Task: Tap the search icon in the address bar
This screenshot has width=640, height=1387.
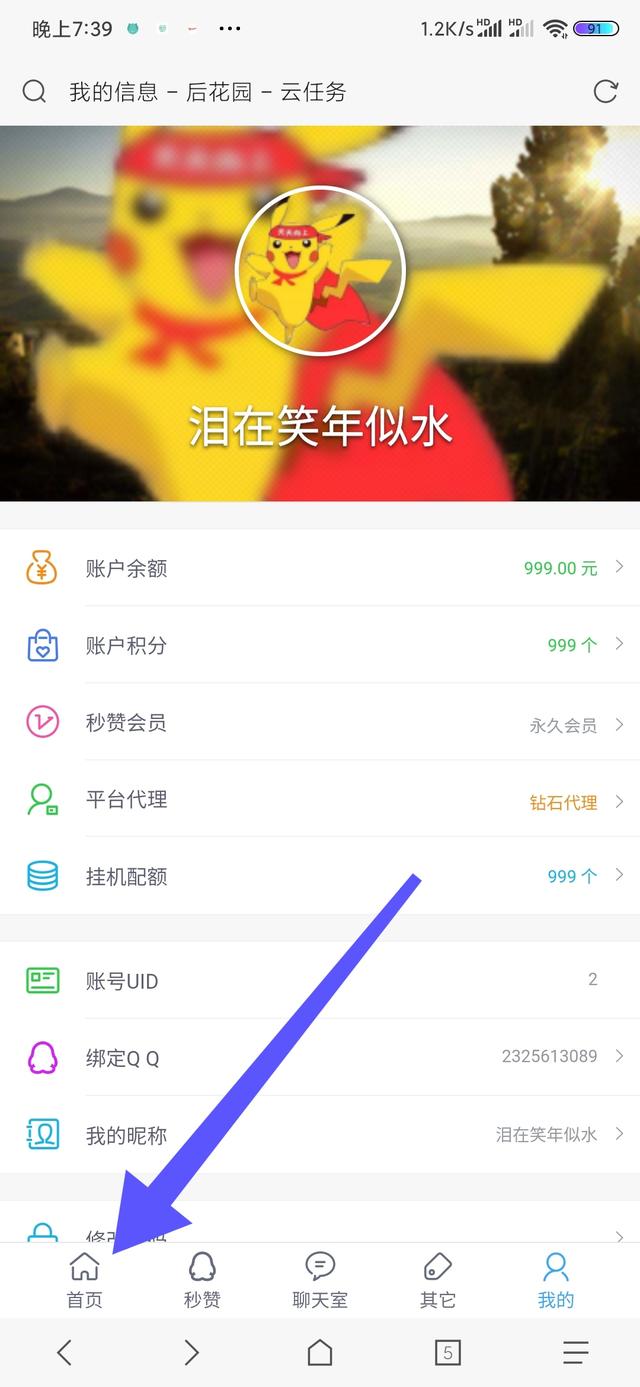Action: [x=34, y=92]
